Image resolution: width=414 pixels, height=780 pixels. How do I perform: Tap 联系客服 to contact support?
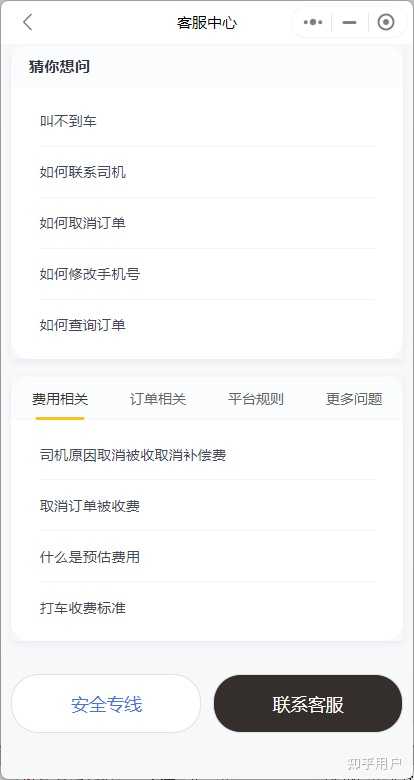click(x=308, y=704)
